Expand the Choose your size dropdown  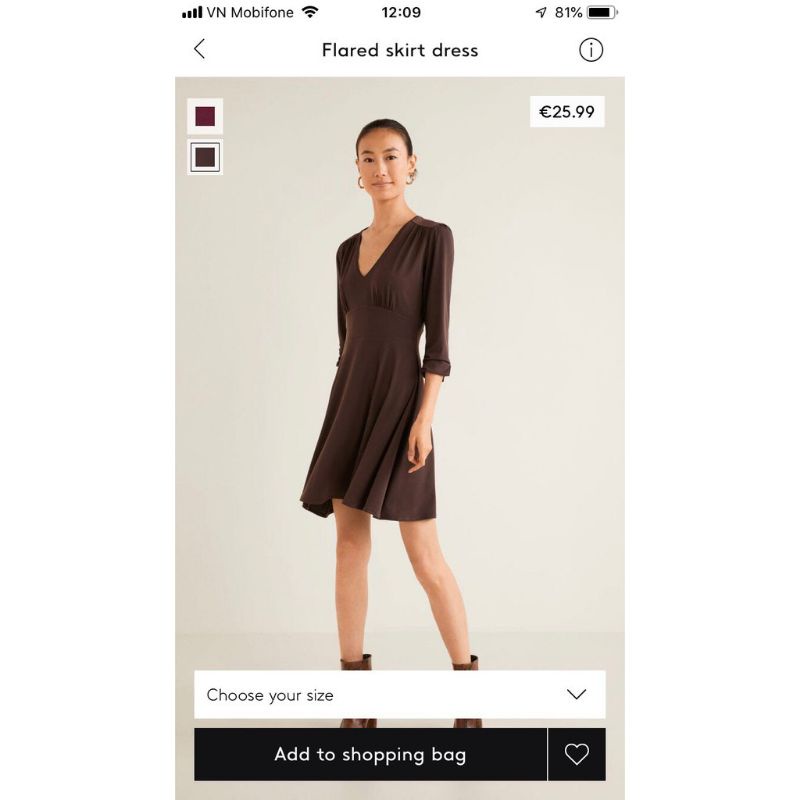(x=399, y=694)
